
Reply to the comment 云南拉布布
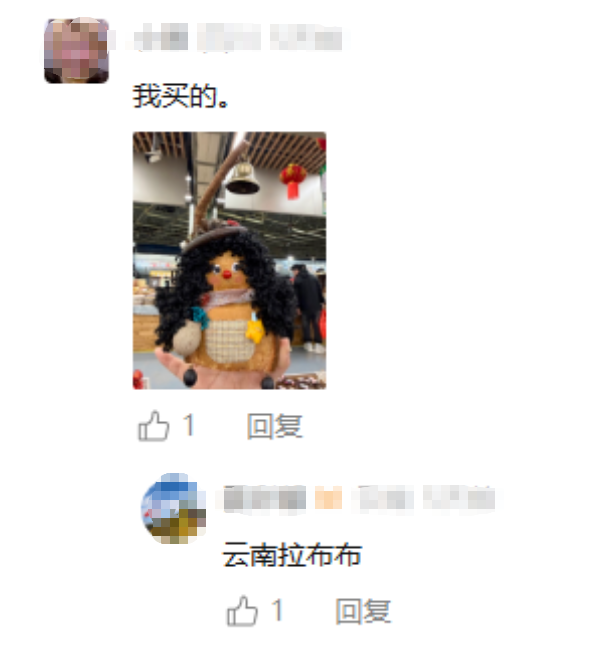pos(363,611)
